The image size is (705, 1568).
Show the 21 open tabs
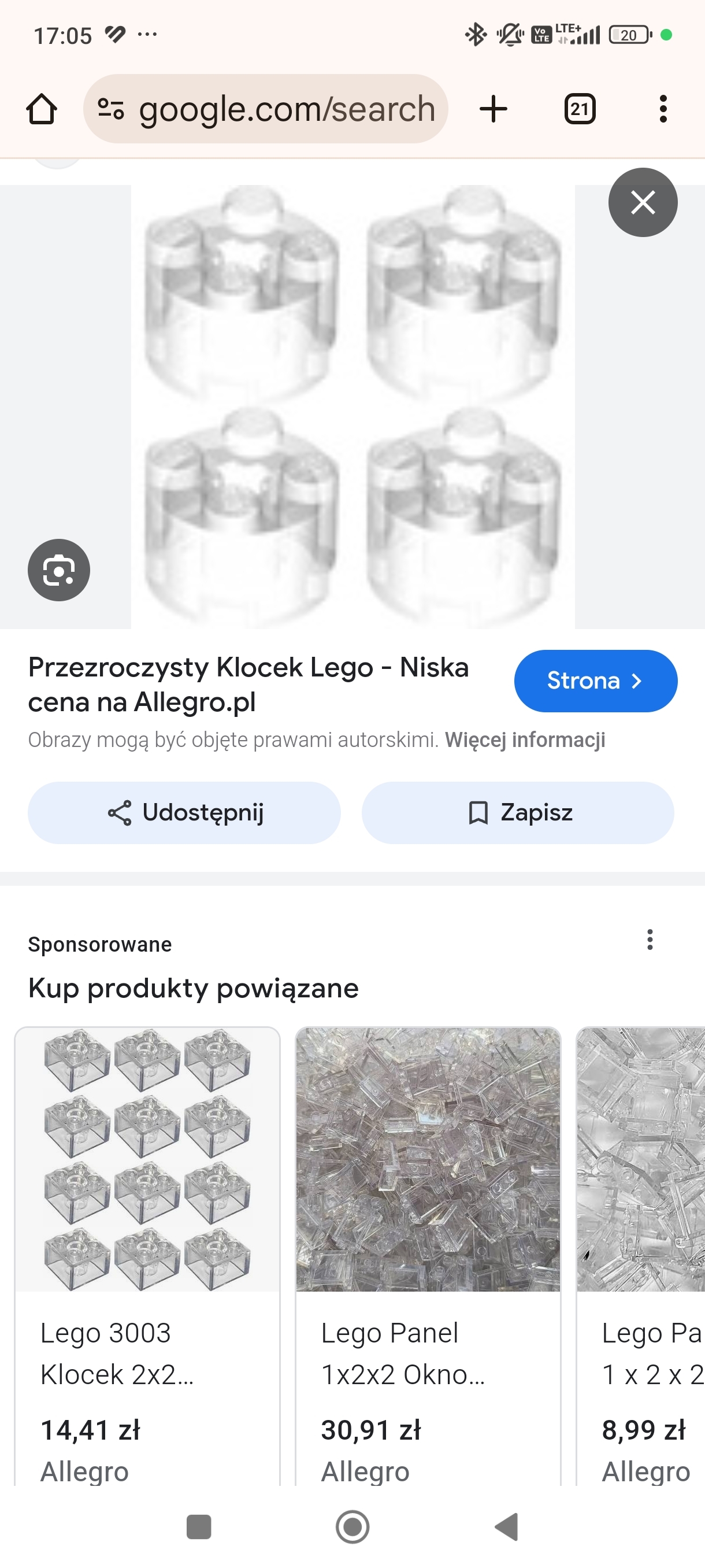579,110
